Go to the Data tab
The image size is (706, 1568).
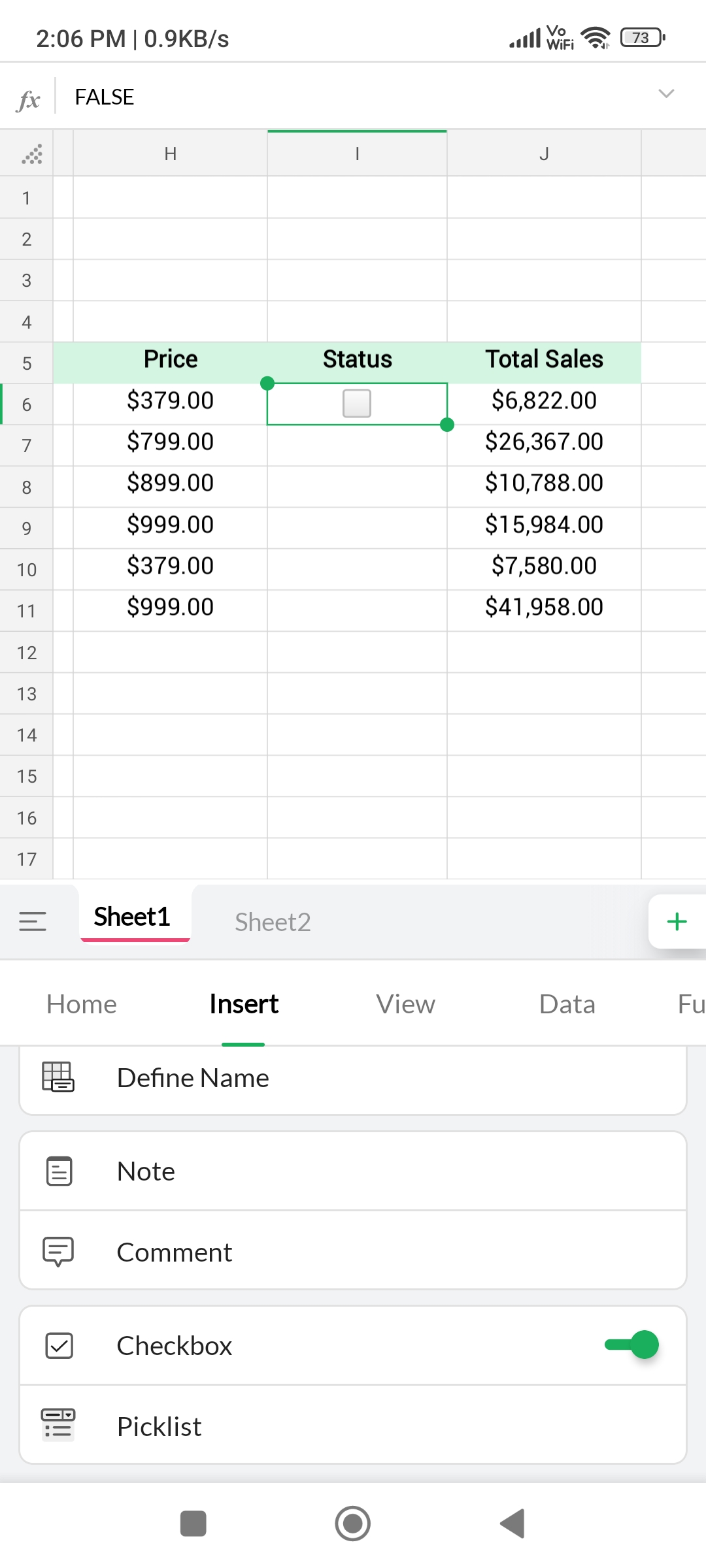tap(567, 1004)
